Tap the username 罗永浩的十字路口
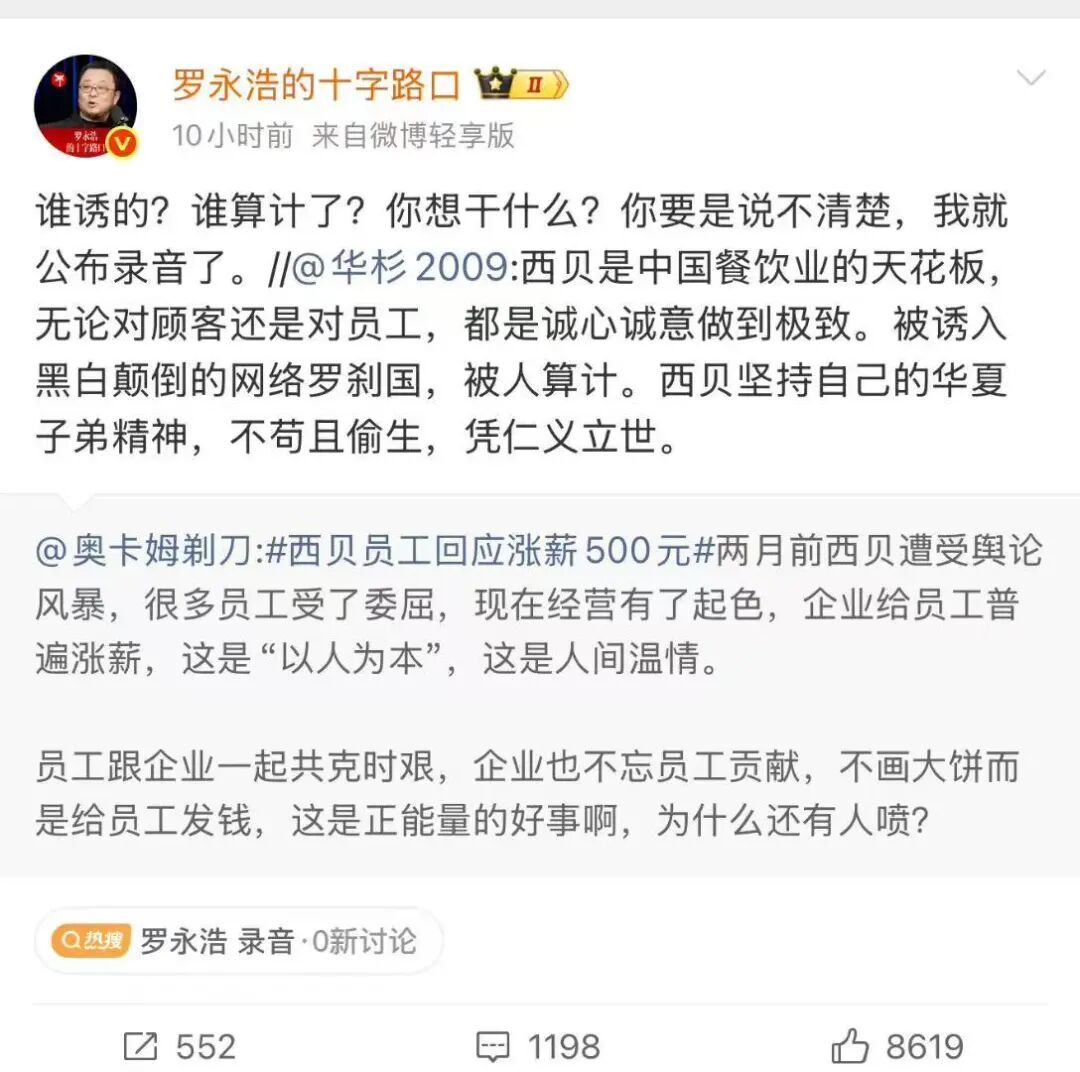Image resolution: width=1080 pixels, height=1072 pixels. tap(316, 84)
